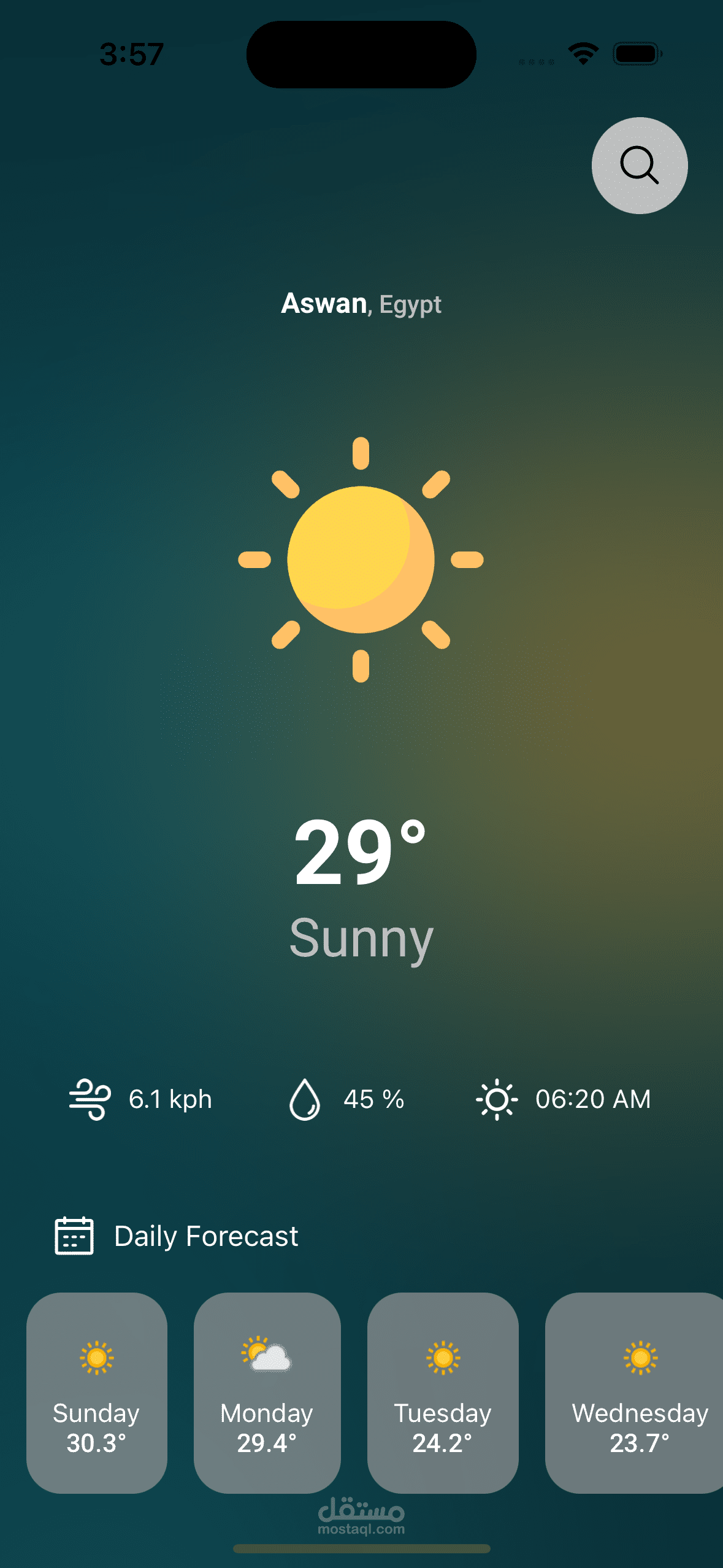Open the search icon at top right
723x1568 pixels.
click(x=639, y=165)
